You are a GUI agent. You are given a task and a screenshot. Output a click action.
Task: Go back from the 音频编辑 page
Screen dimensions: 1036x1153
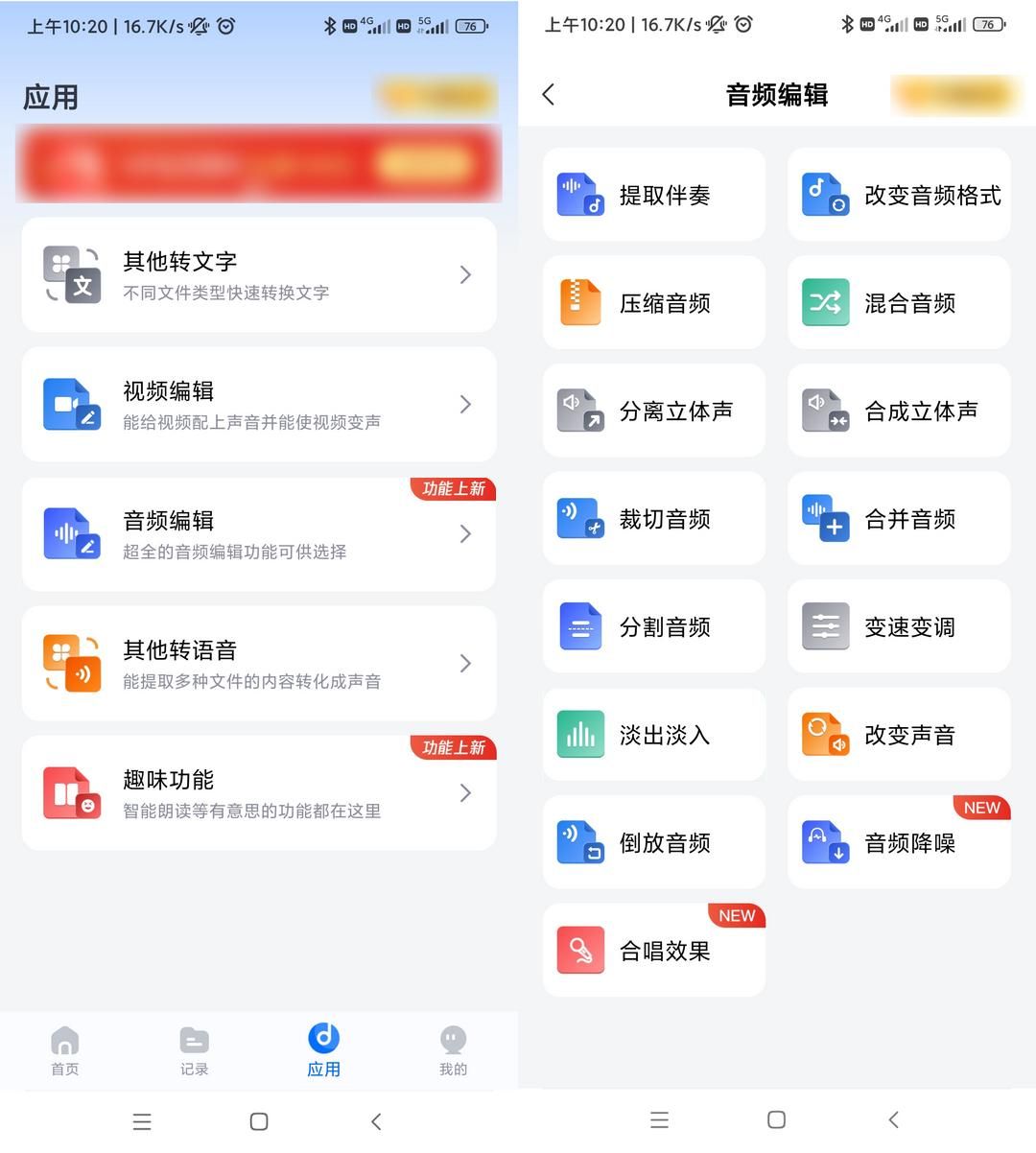click(x=549, y=94)
